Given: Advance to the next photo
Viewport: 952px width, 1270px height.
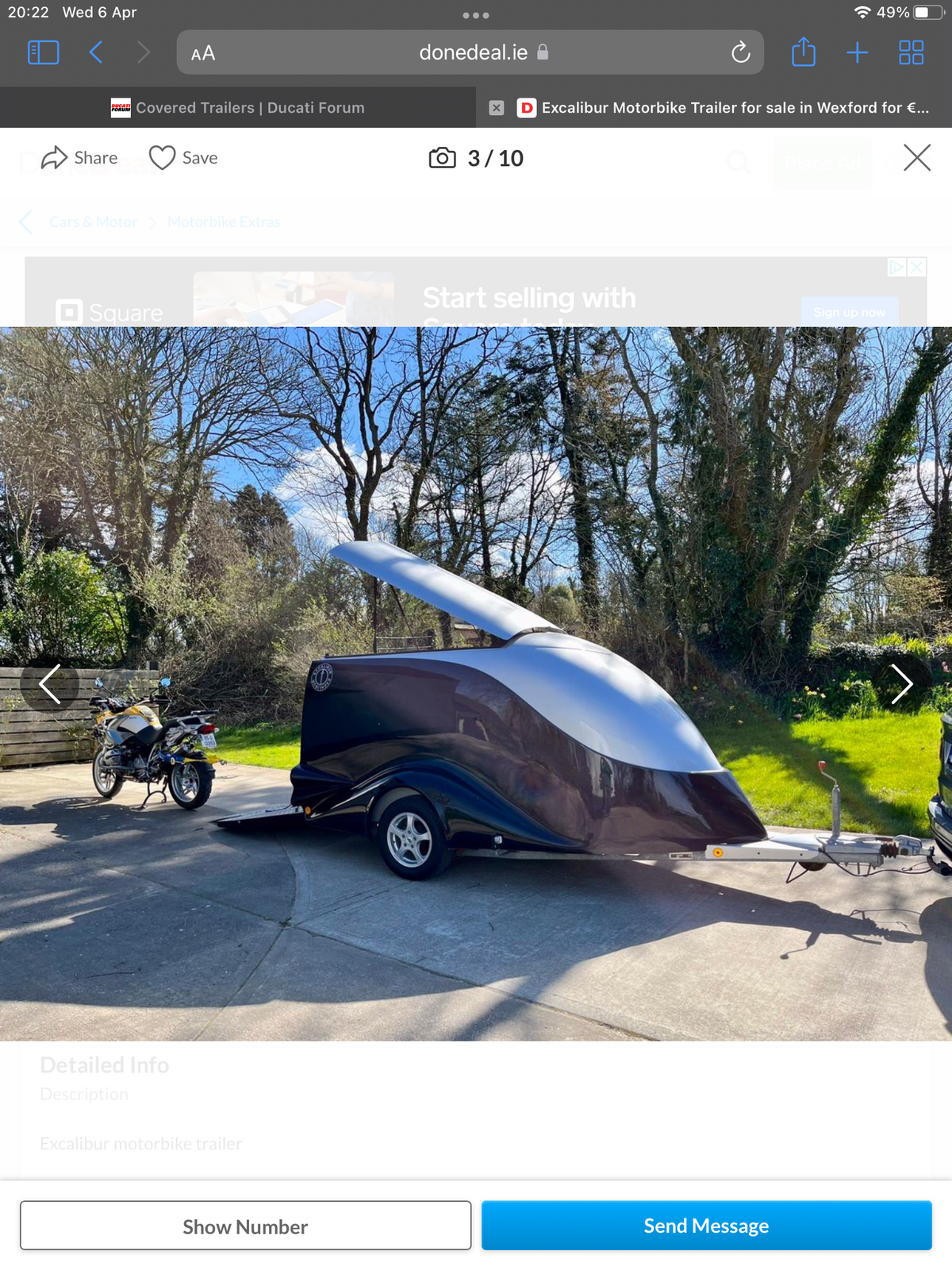Looking at the screenshot, I should [901, 684].
